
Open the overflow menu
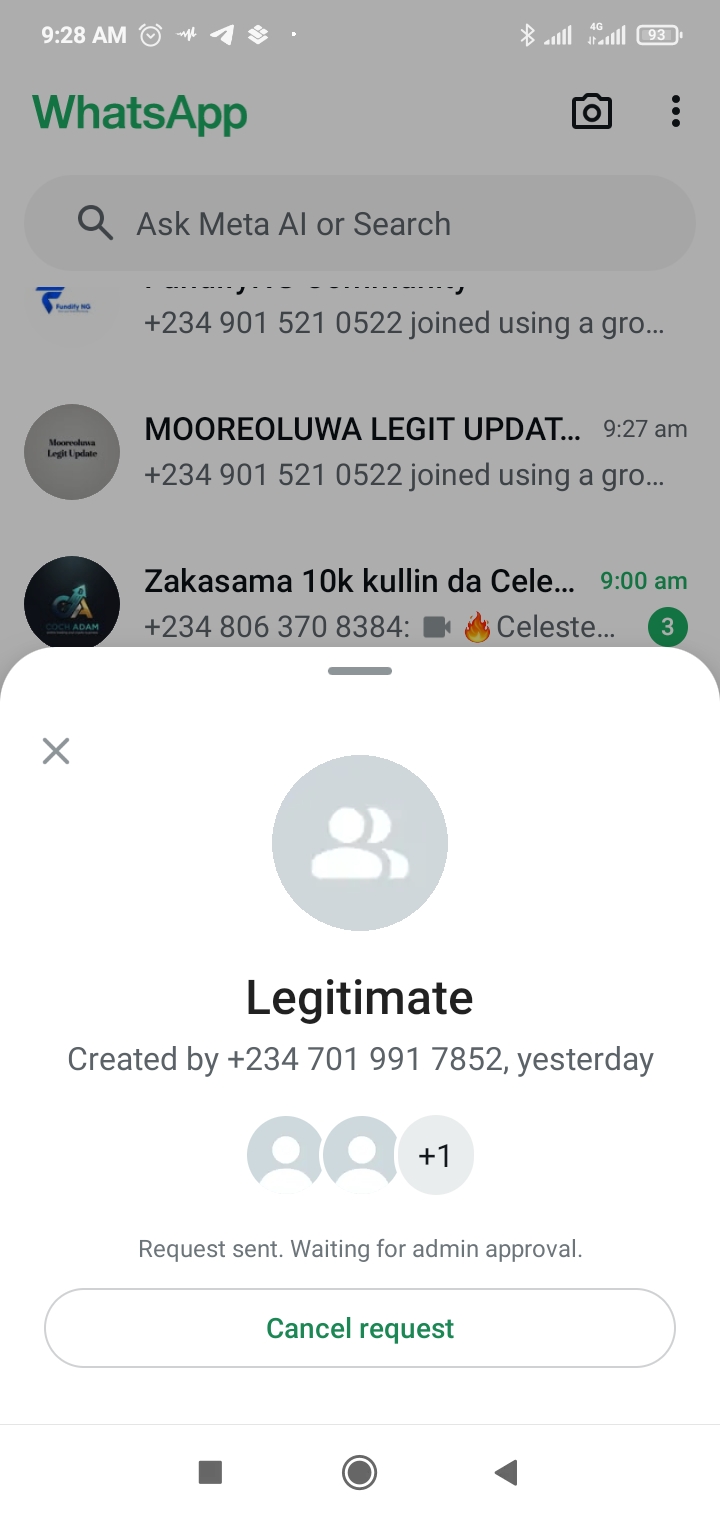click(x=676, y=112)
